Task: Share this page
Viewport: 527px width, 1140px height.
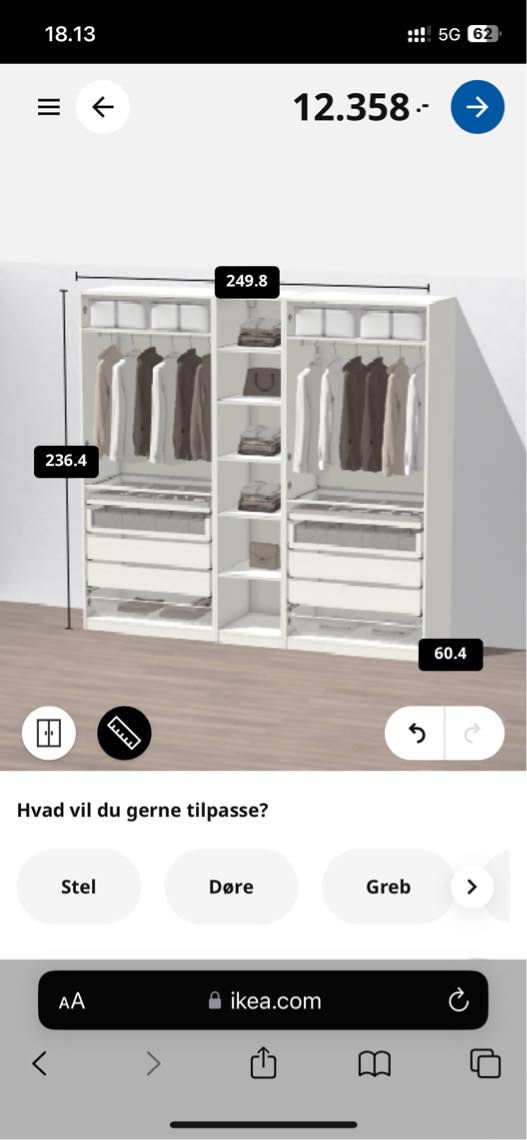Action: [263, 1064]
